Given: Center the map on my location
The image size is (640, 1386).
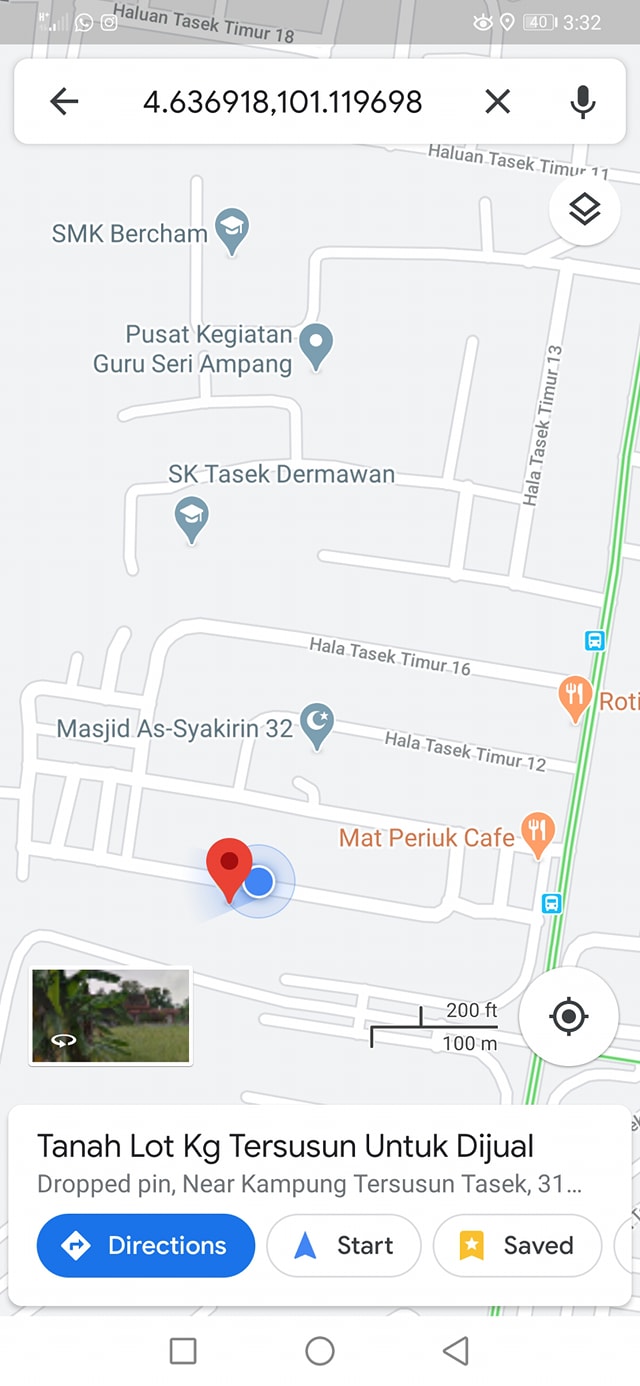Looking at the screenshot, I should point(569,1017).
